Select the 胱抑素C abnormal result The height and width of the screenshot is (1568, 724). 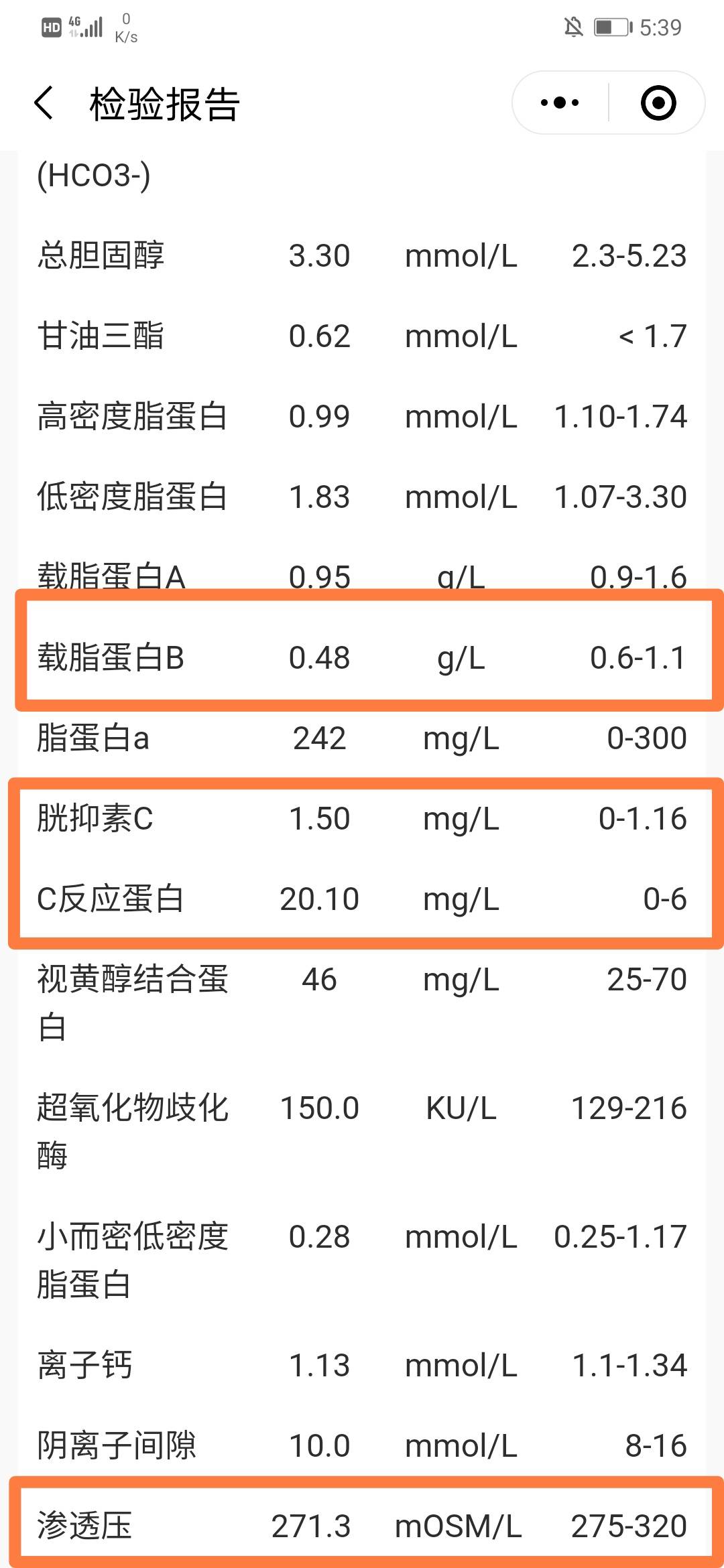[362, 819]
